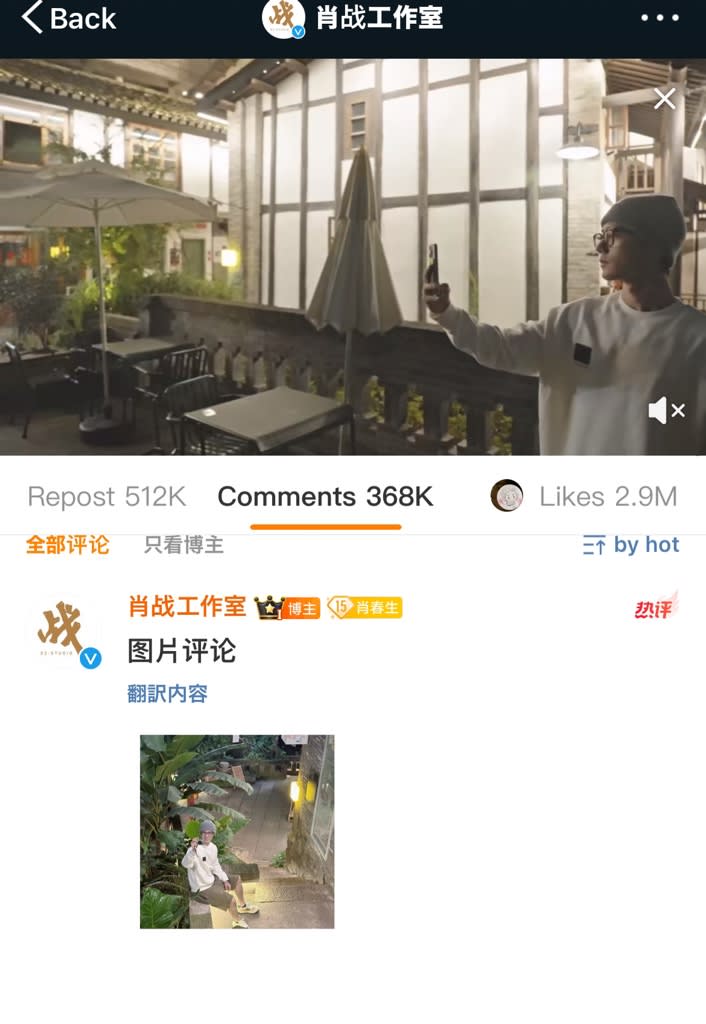The height and width of the screenshot is (1024, 706).
Task: Select the Comments 368K tab
Action: click(x=325, y=496)
